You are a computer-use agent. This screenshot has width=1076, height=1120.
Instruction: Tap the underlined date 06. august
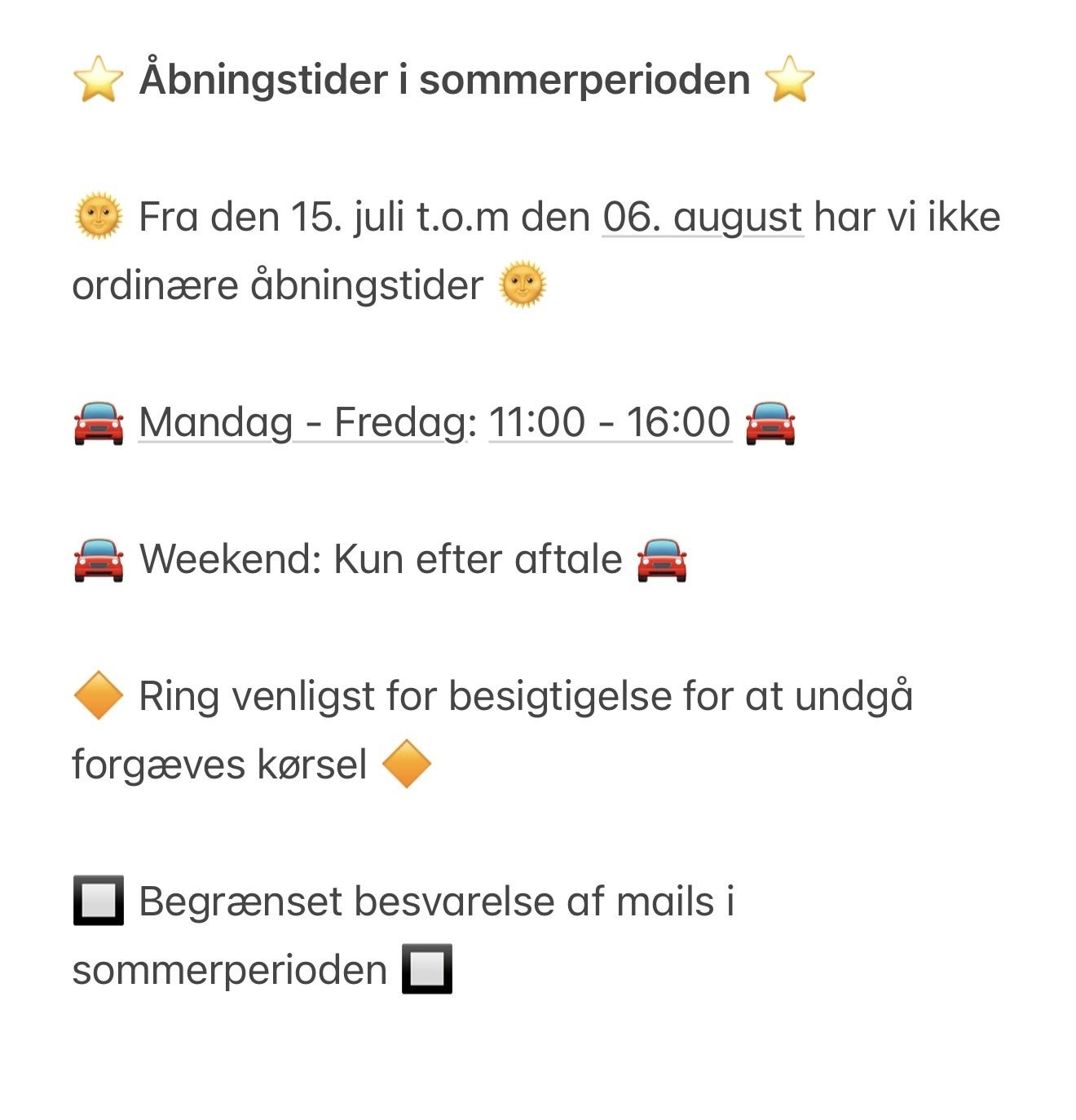[703, 218]
